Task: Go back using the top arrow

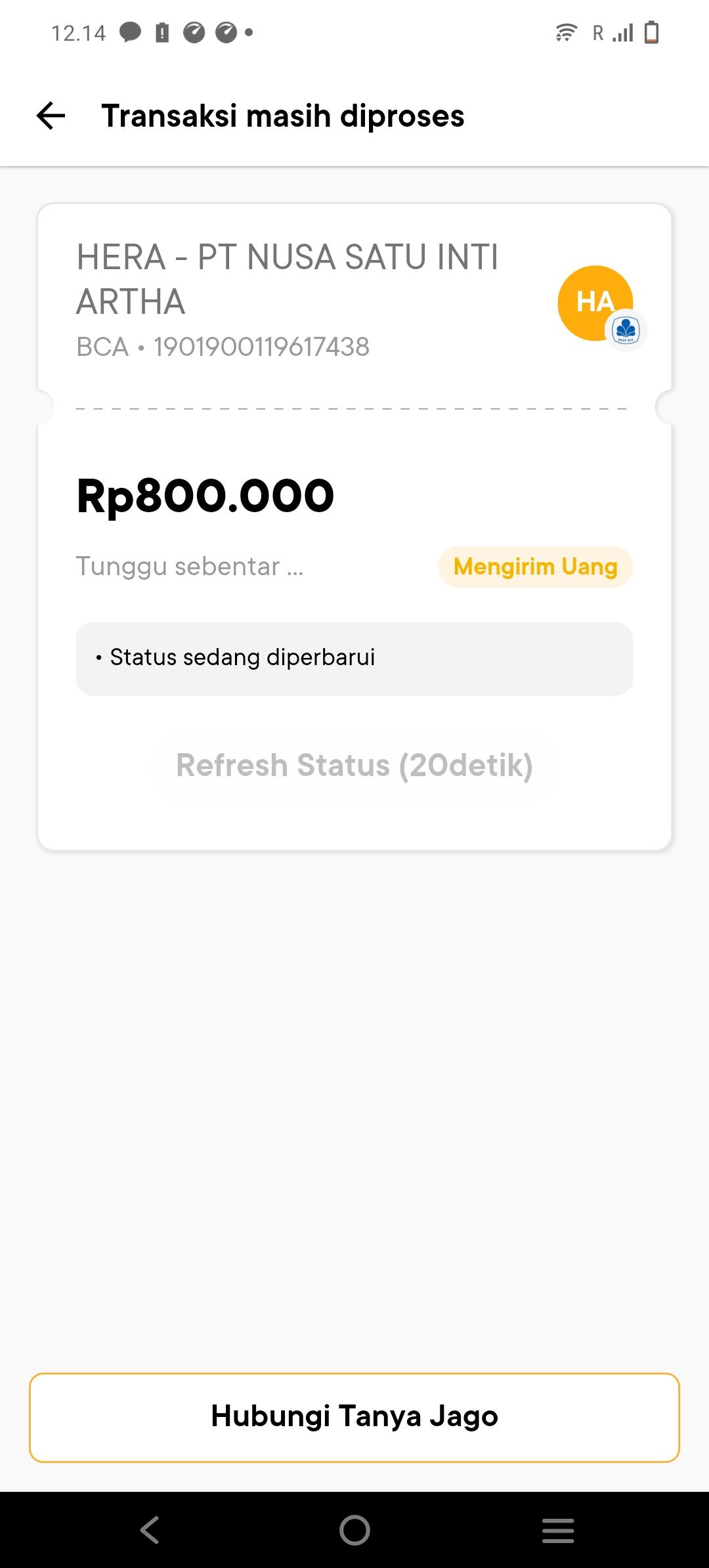Action: pos(51,116)
